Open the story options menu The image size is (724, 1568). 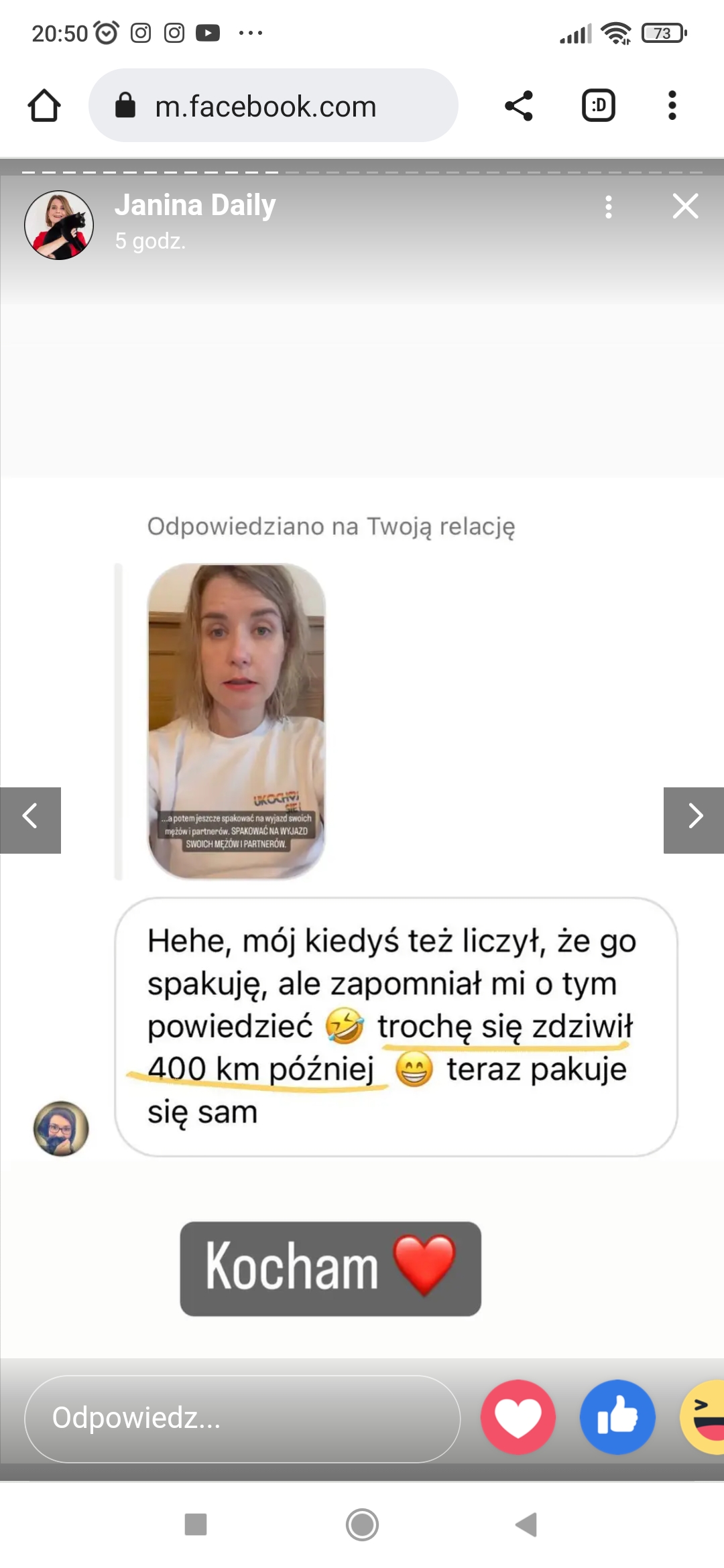tap(609, 206)
